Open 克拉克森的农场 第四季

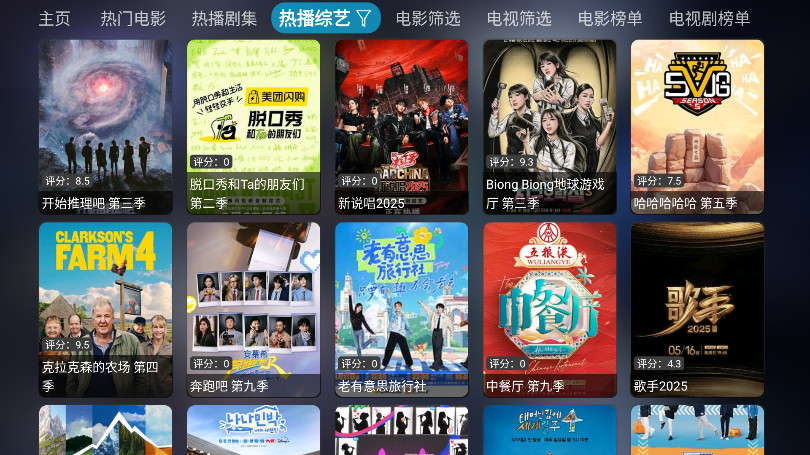pyautogui.click(x=105, y=309)
